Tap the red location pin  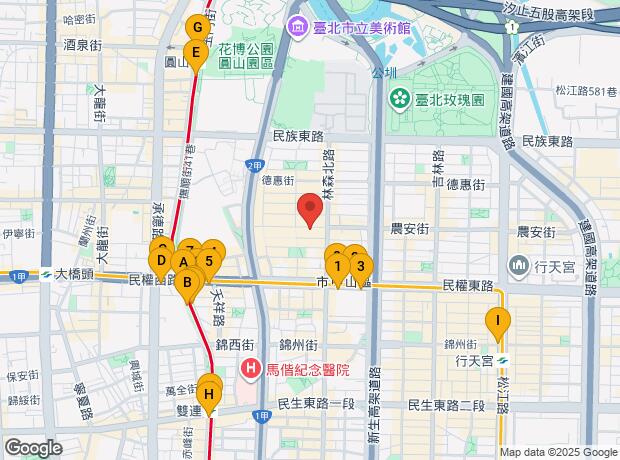310,208
